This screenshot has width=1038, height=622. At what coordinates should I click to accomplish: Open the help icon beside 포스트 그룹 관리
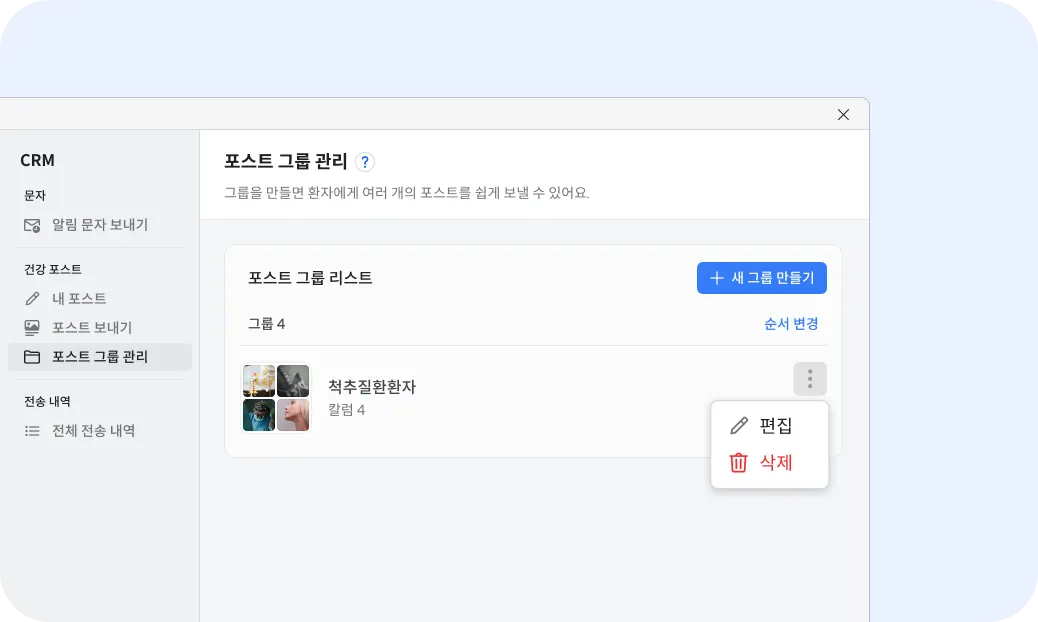point(365,162)
